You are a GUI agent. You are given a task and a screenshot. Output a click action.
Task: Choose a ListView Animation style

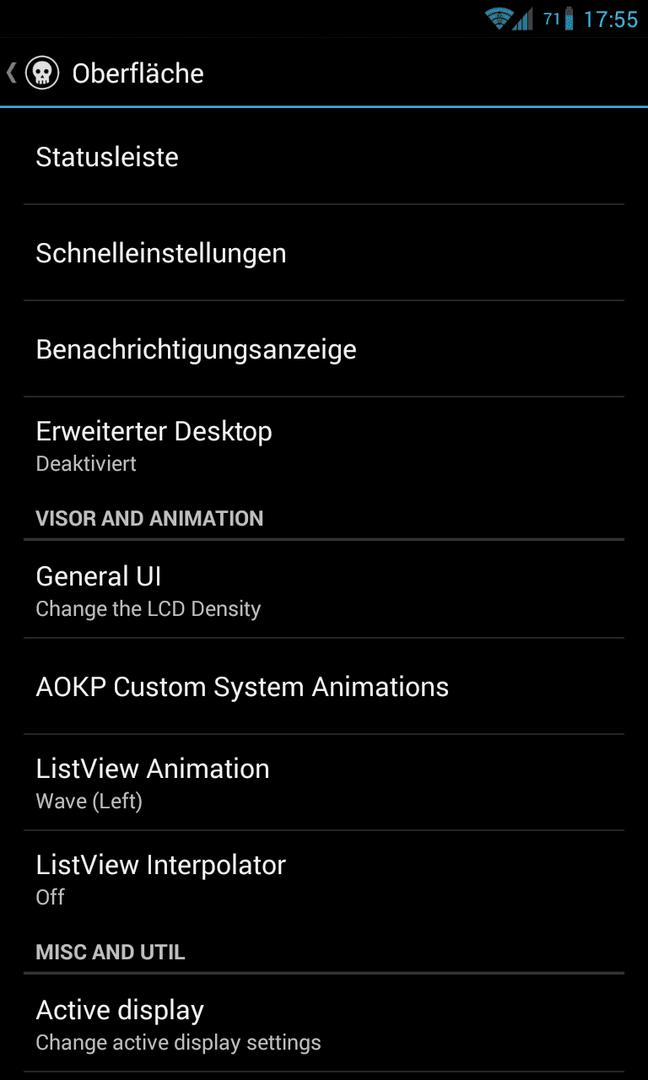pos(324,782)
